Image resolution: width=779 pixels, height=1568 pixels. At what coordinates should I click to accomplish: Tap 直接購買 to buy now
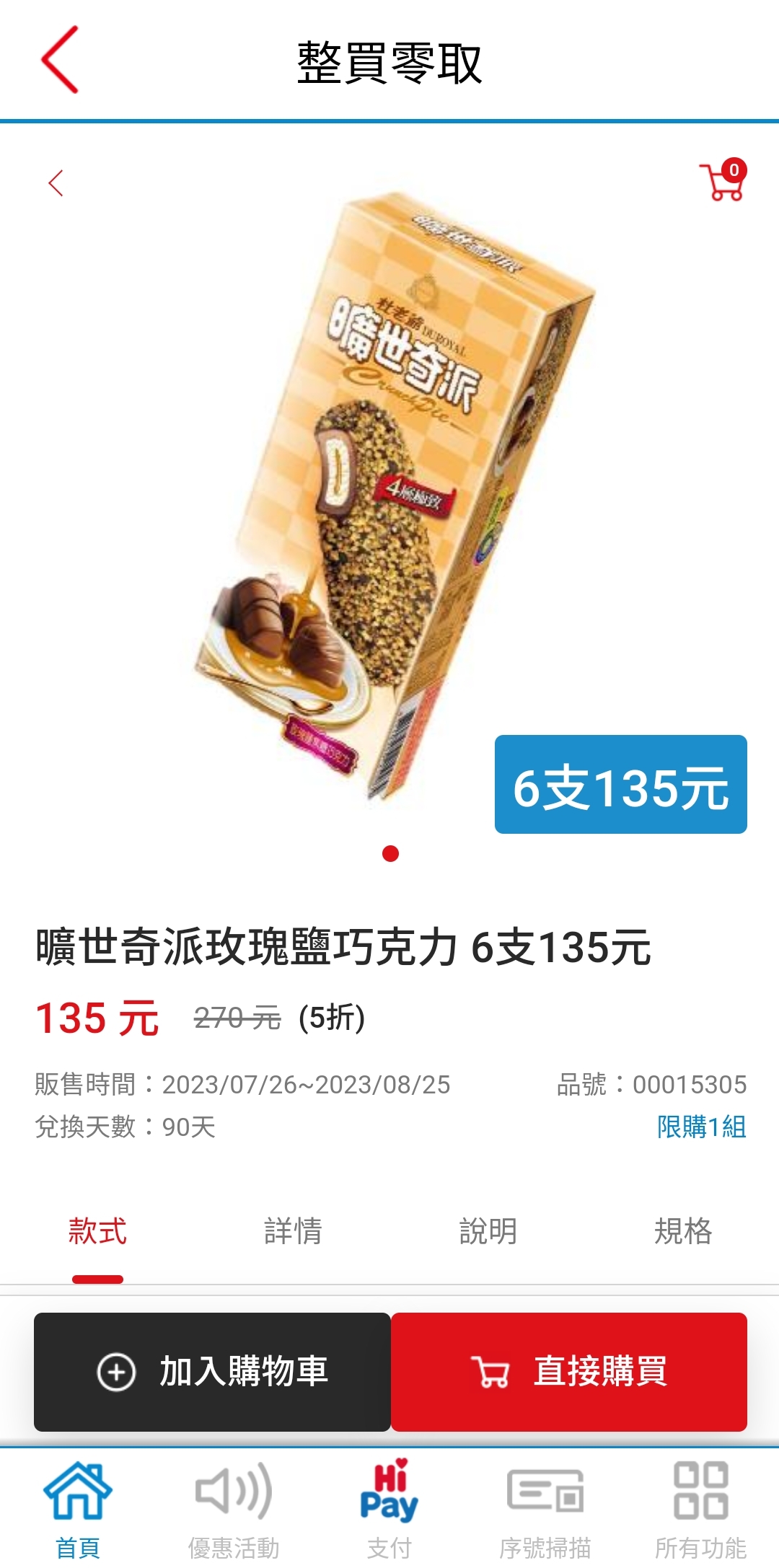click(x=569, y=1371)
